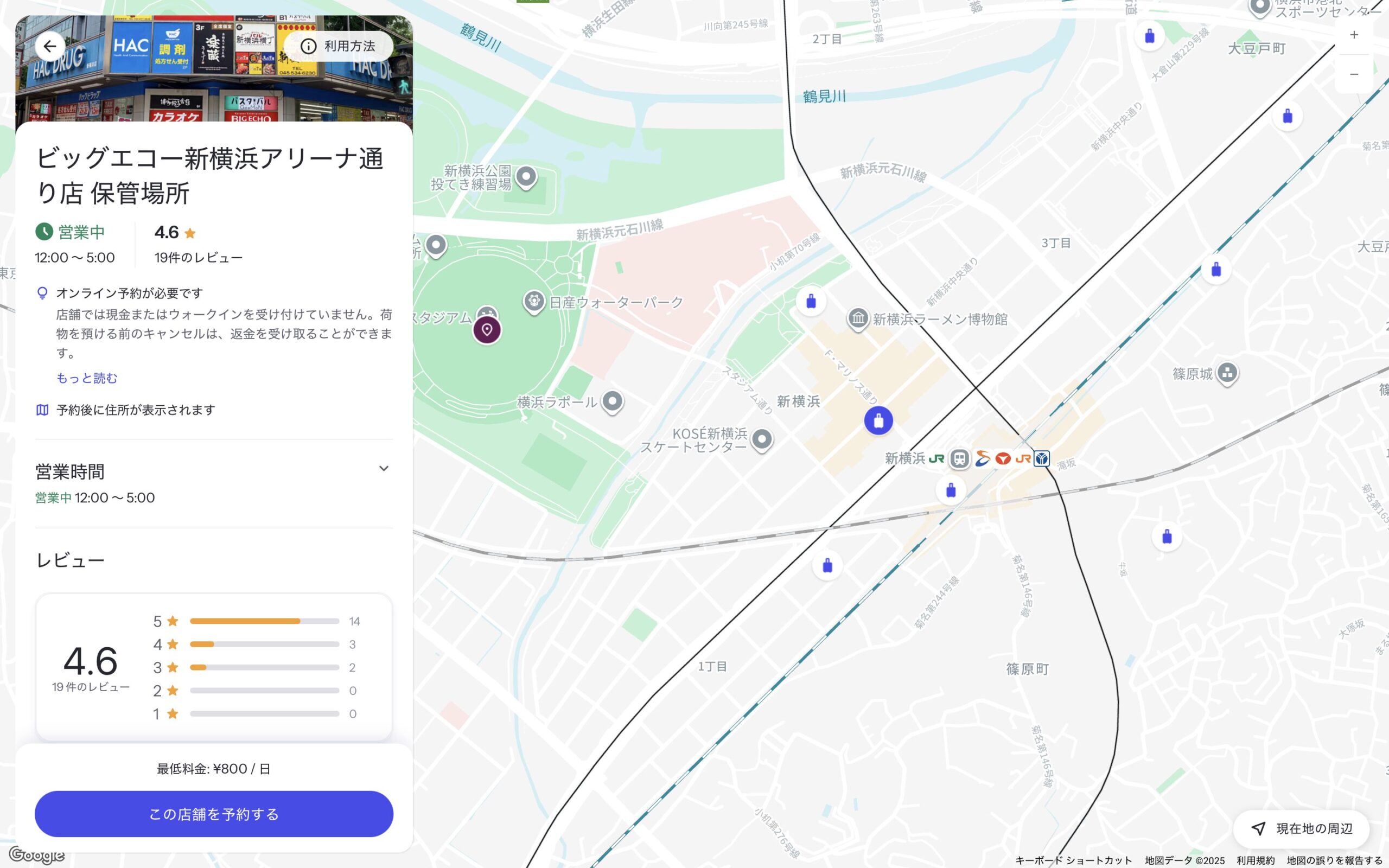Tap もっと読む to read more

point(87,378)
